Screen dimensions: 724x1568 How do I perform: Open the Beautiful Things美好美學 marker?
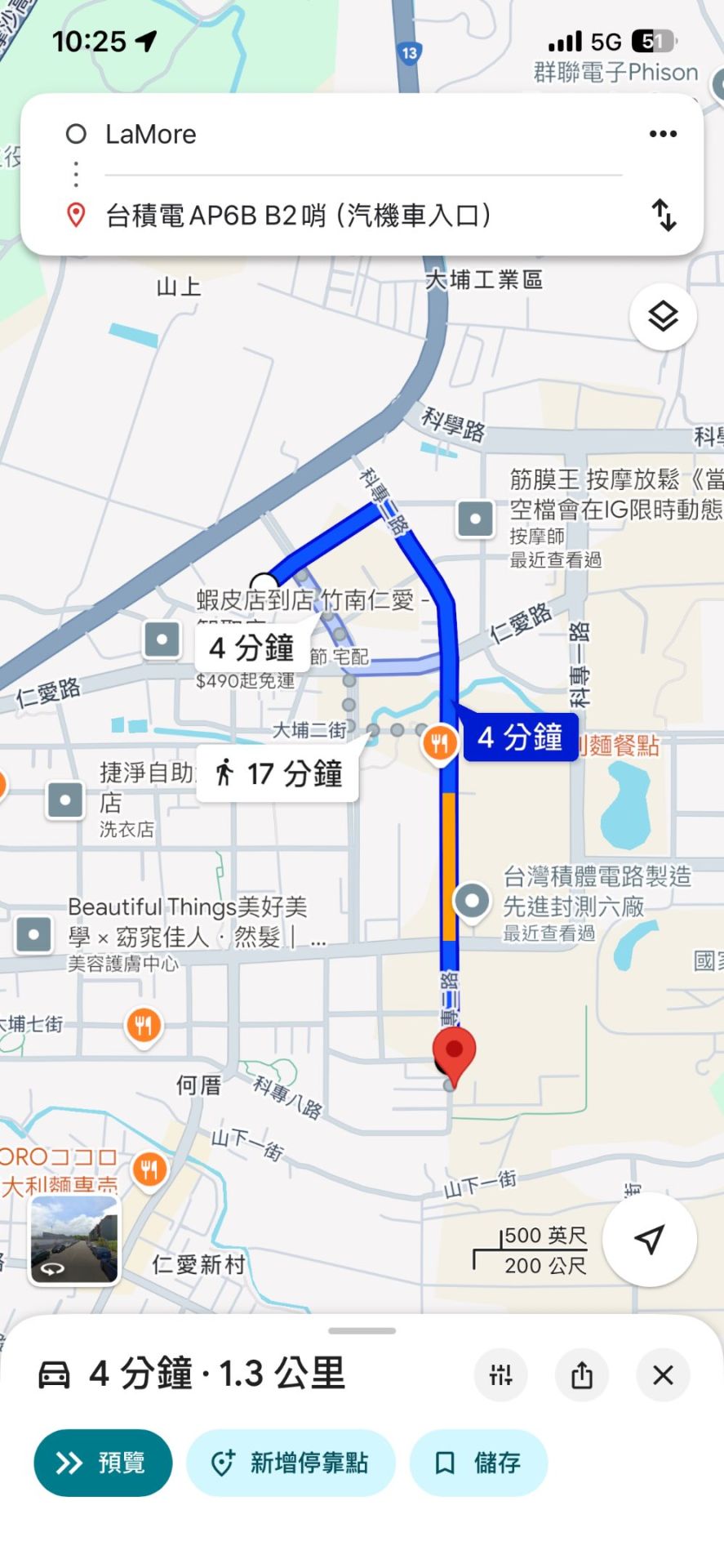click(x=33, y=934)
